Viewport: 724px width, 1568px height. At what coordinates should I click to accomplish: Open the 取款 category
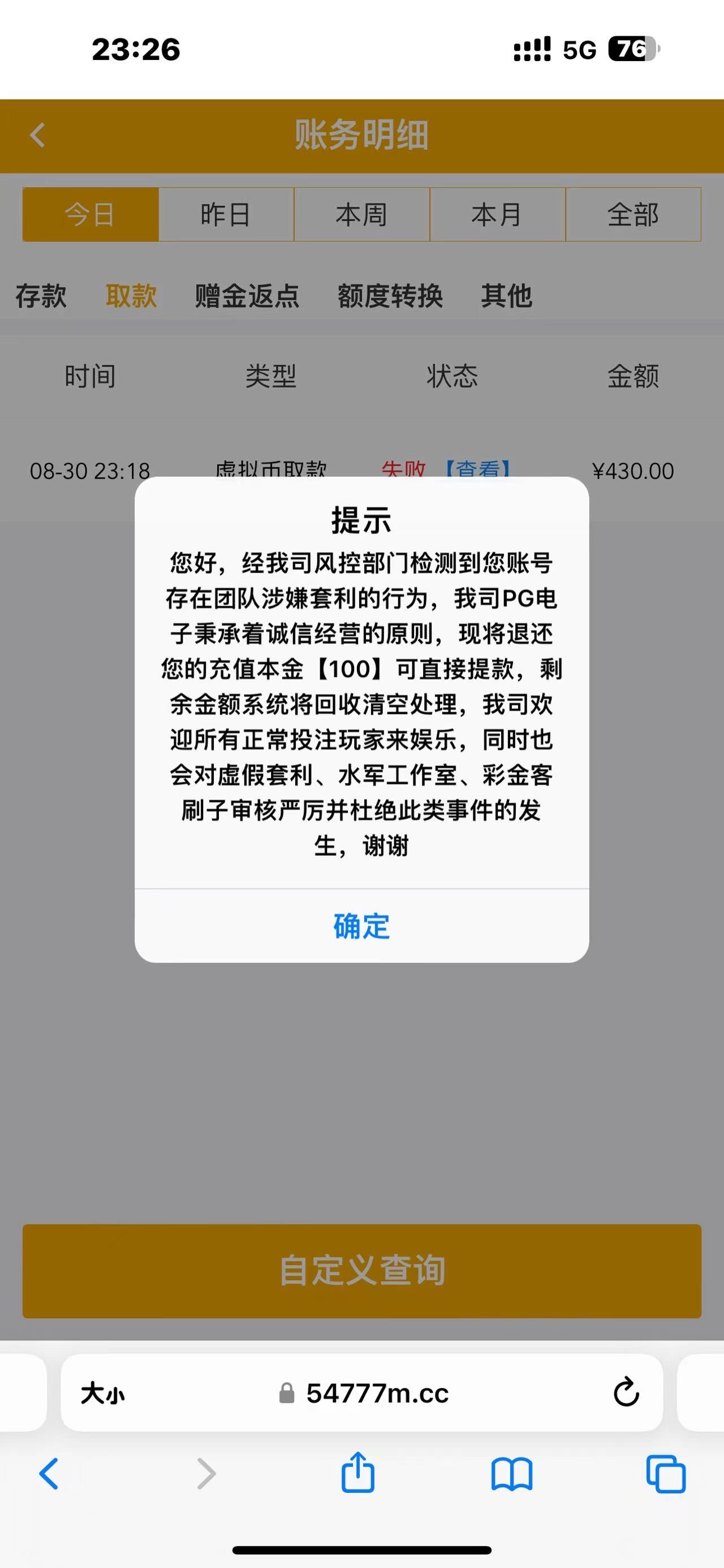pos(131,296)
